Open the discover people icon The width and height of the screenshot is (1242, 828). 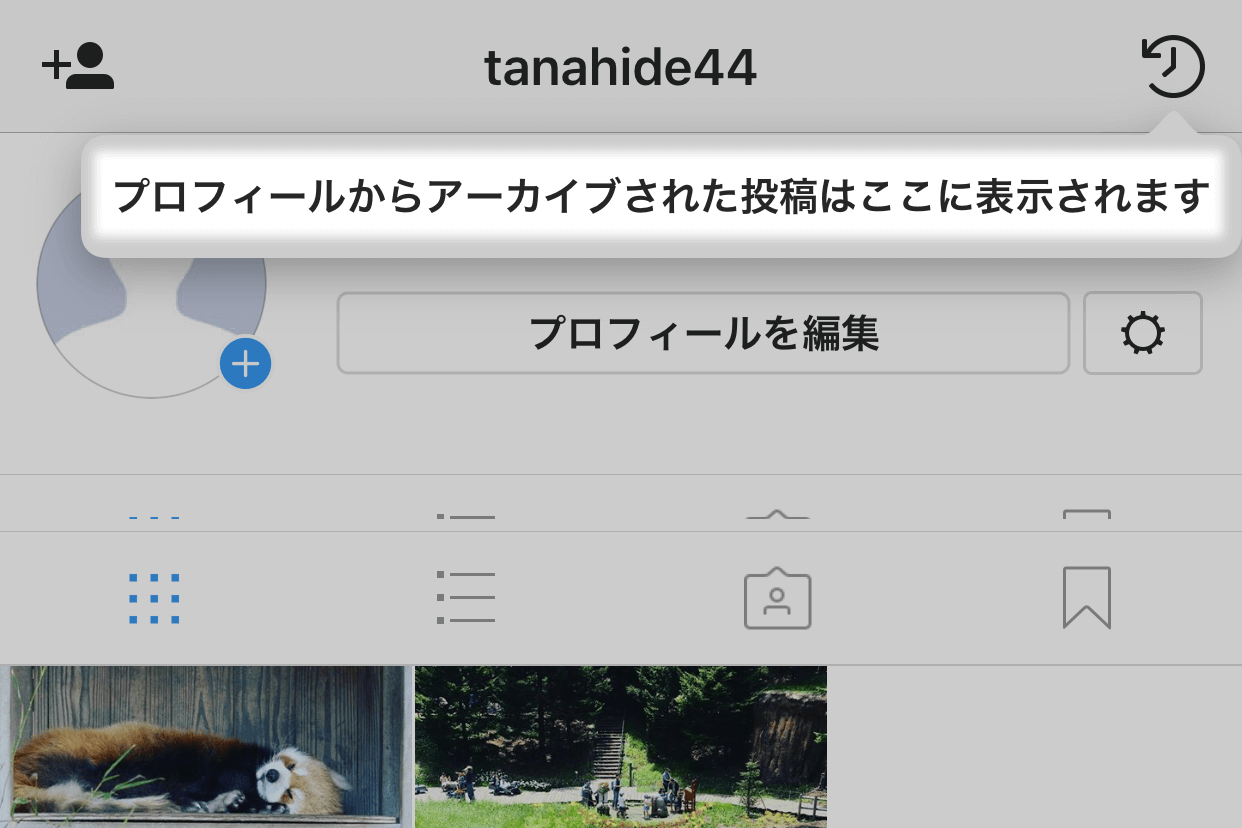click(x=78, y=67)
